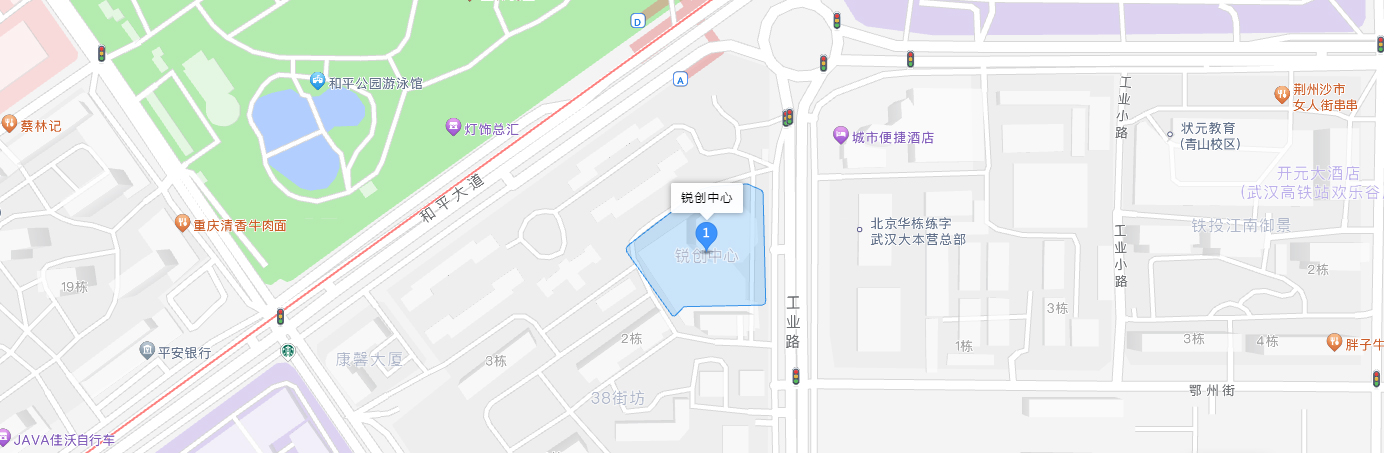Open the JAVA佳沃自行车 shop marker
Image resolution: width=1384 pixels, height=453 pixels.
[x=4, y=438]
